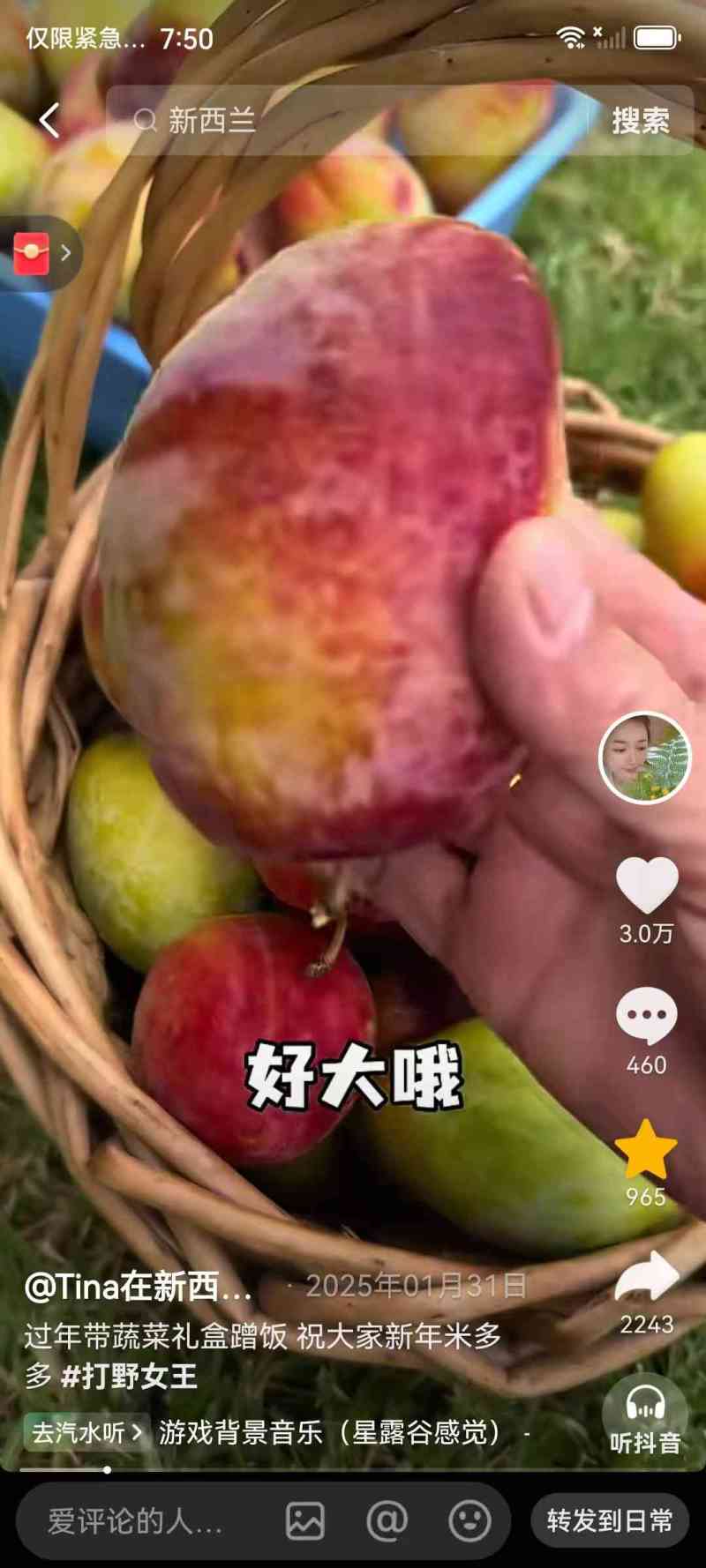Go back with the top-left arrow
The height and width of the screenshot is (1568, 706).
pos(49,121)
